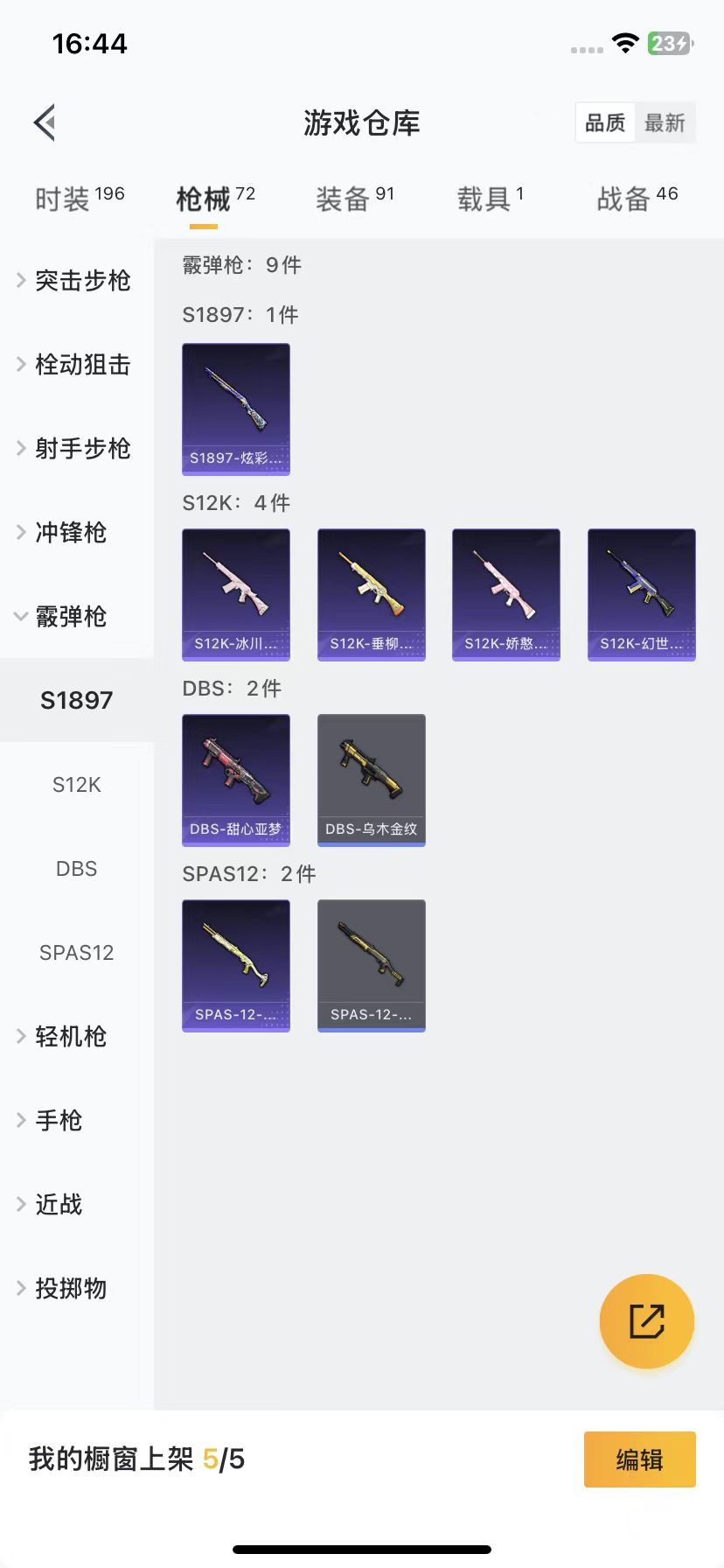724x1568 pixels.
Task: Tap the yellow floating share button
Action: (646, 1320)
